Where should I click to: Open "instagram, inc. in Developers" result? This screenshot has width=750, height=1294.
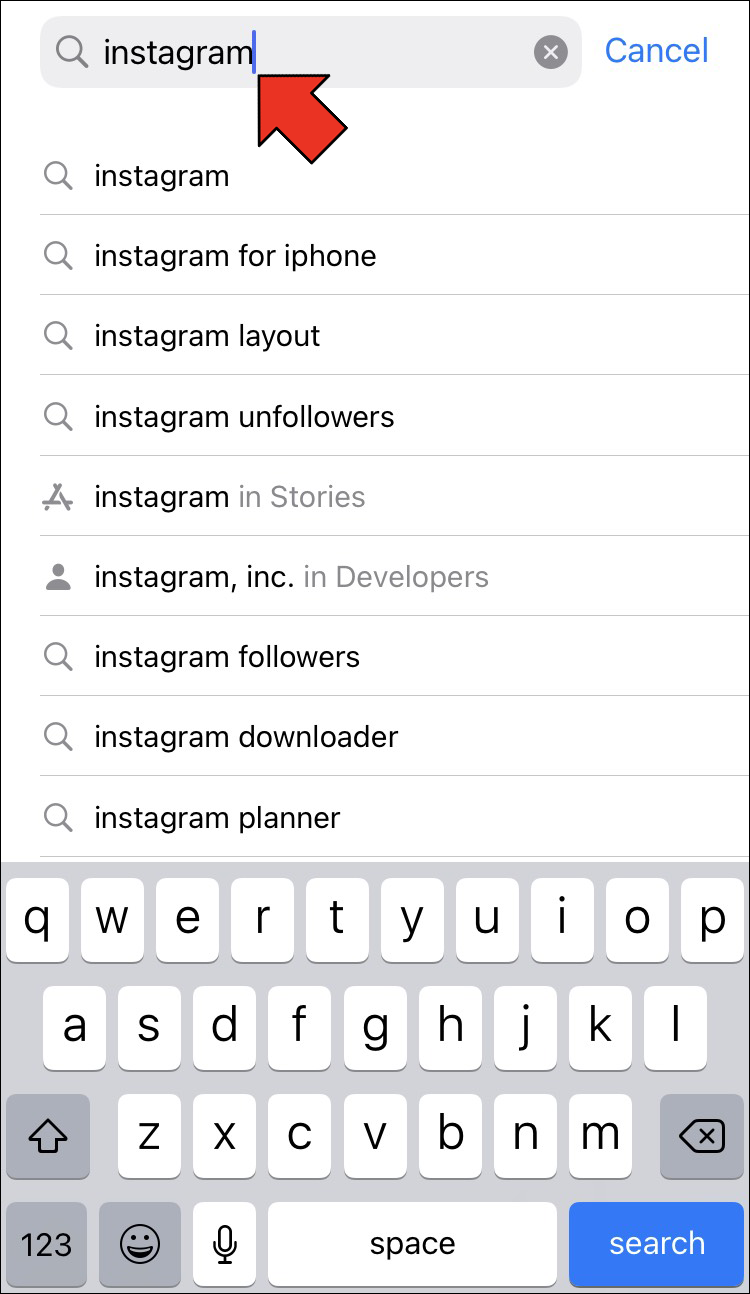pyautogui.click(x=290, y=577)
